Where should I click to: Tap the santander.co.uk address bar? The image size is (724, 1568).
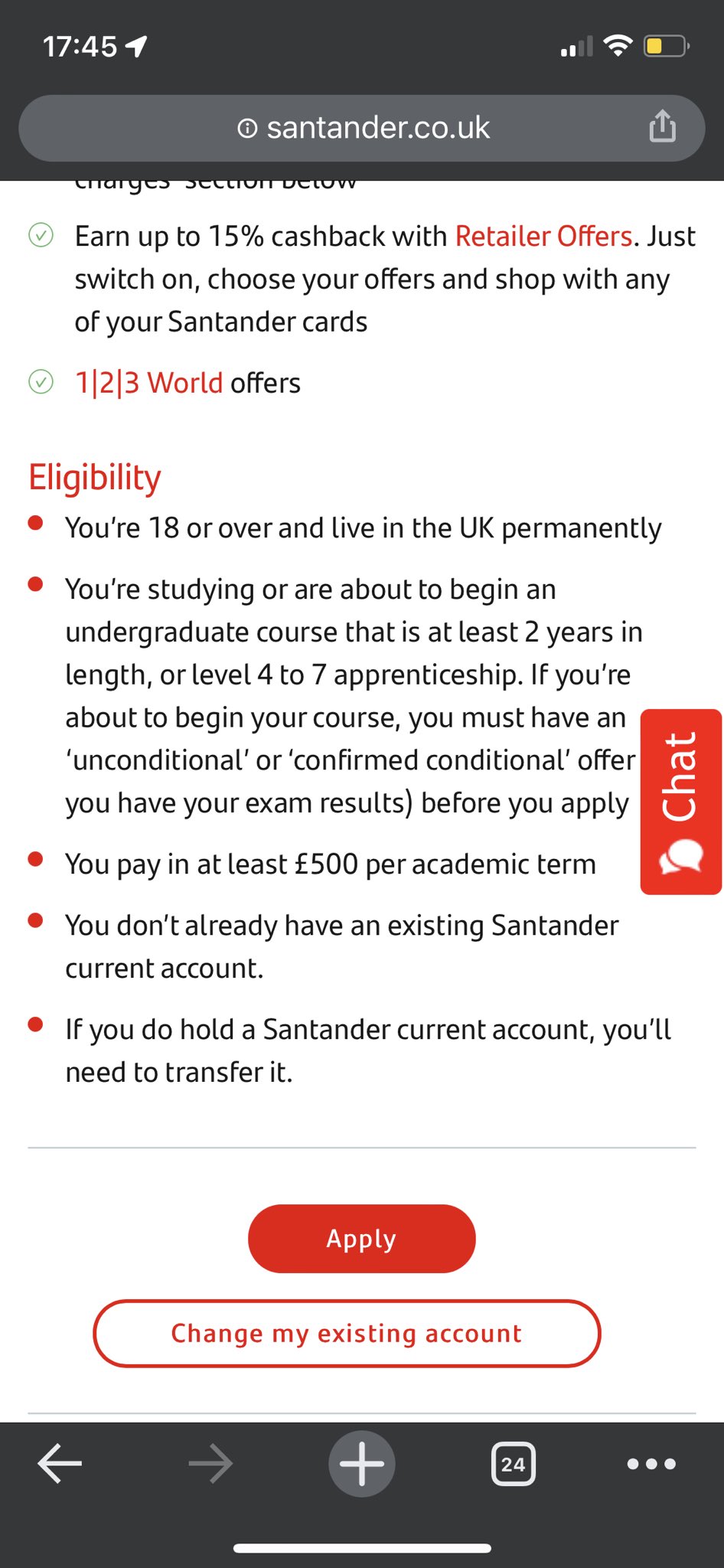tap(364, 128)
